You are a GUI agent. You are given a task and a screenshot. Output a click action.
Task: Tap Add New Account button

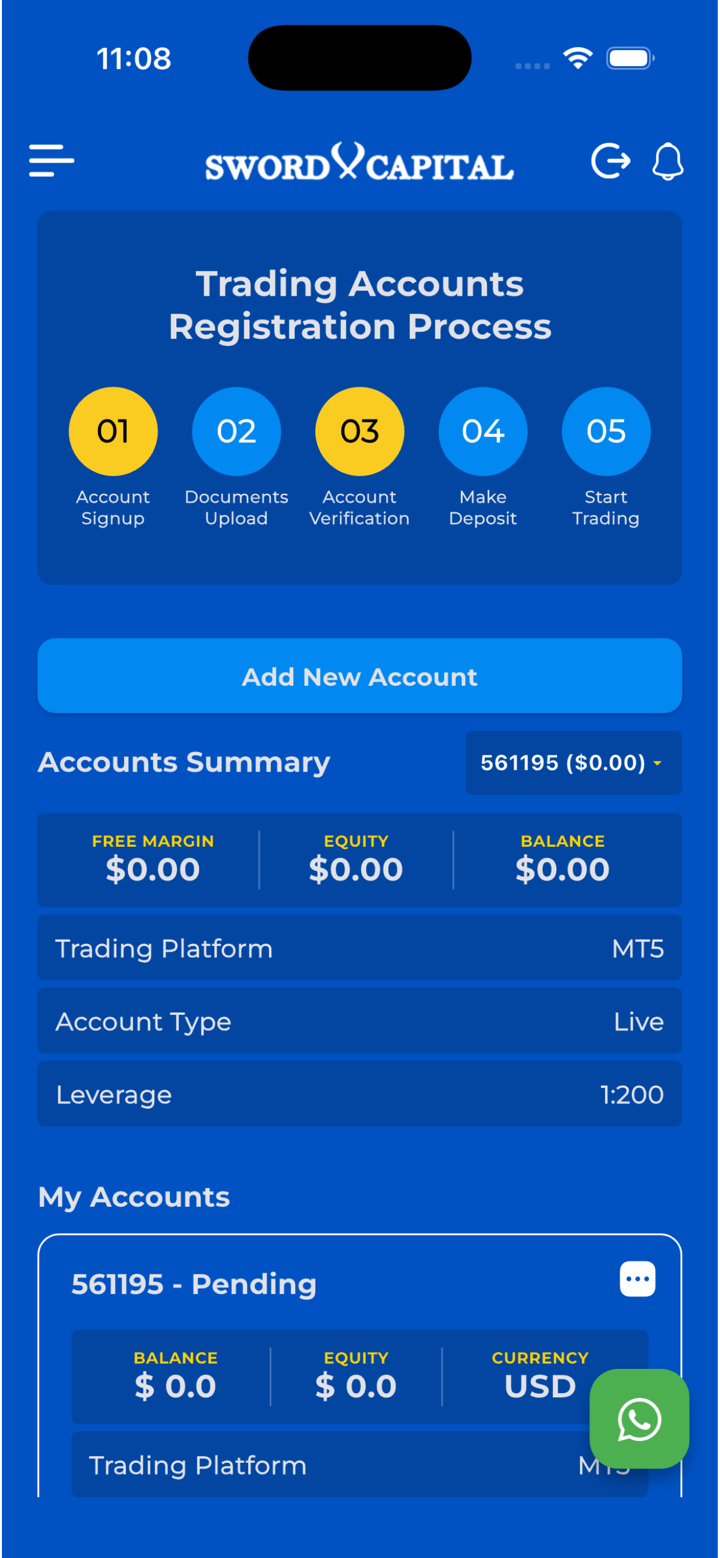click(x=360, y=676)
